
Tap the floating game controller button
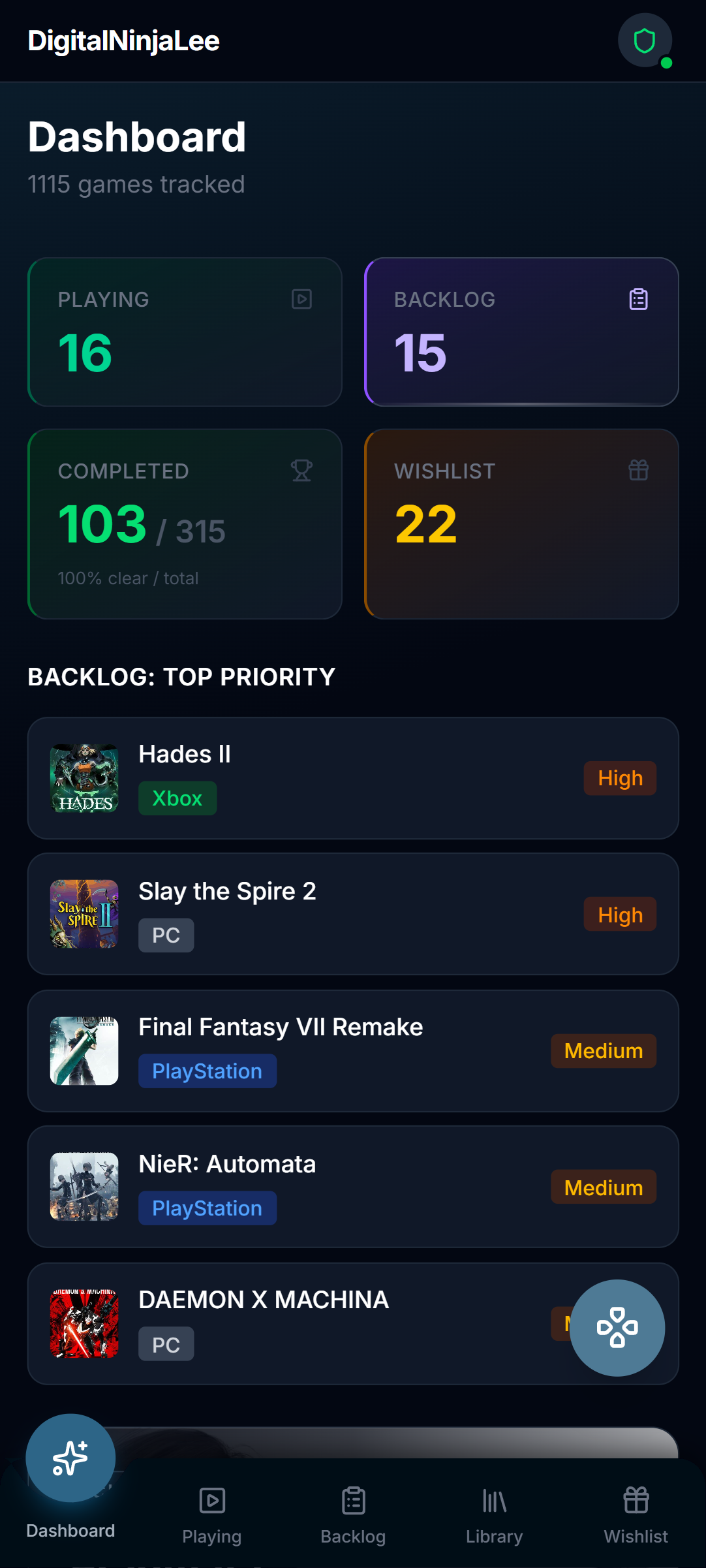pos(617,1328)
